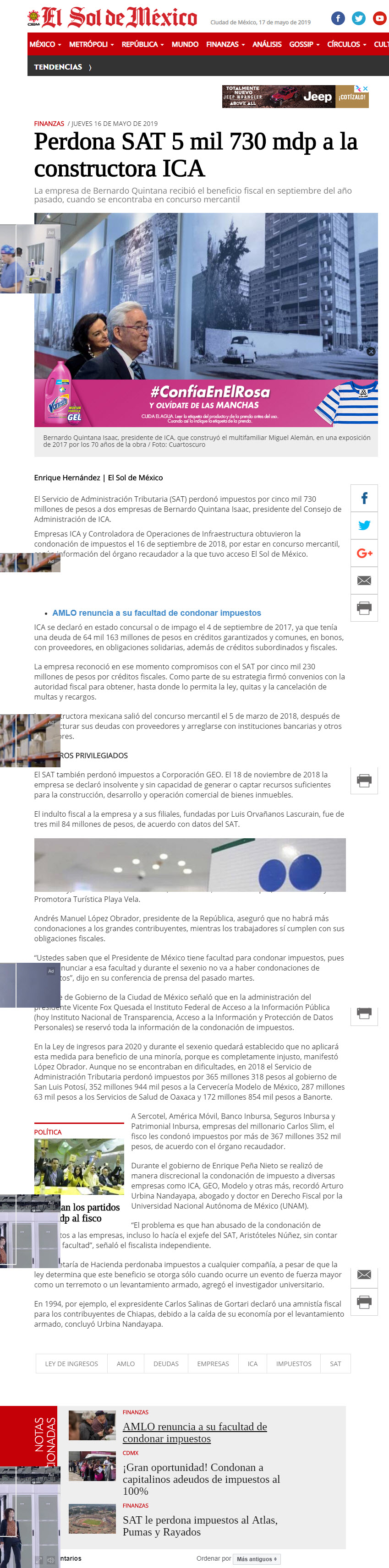Open link AMLO renuncia a su facultad
The height and width of the screenshot is (1568, 389).
156,613
